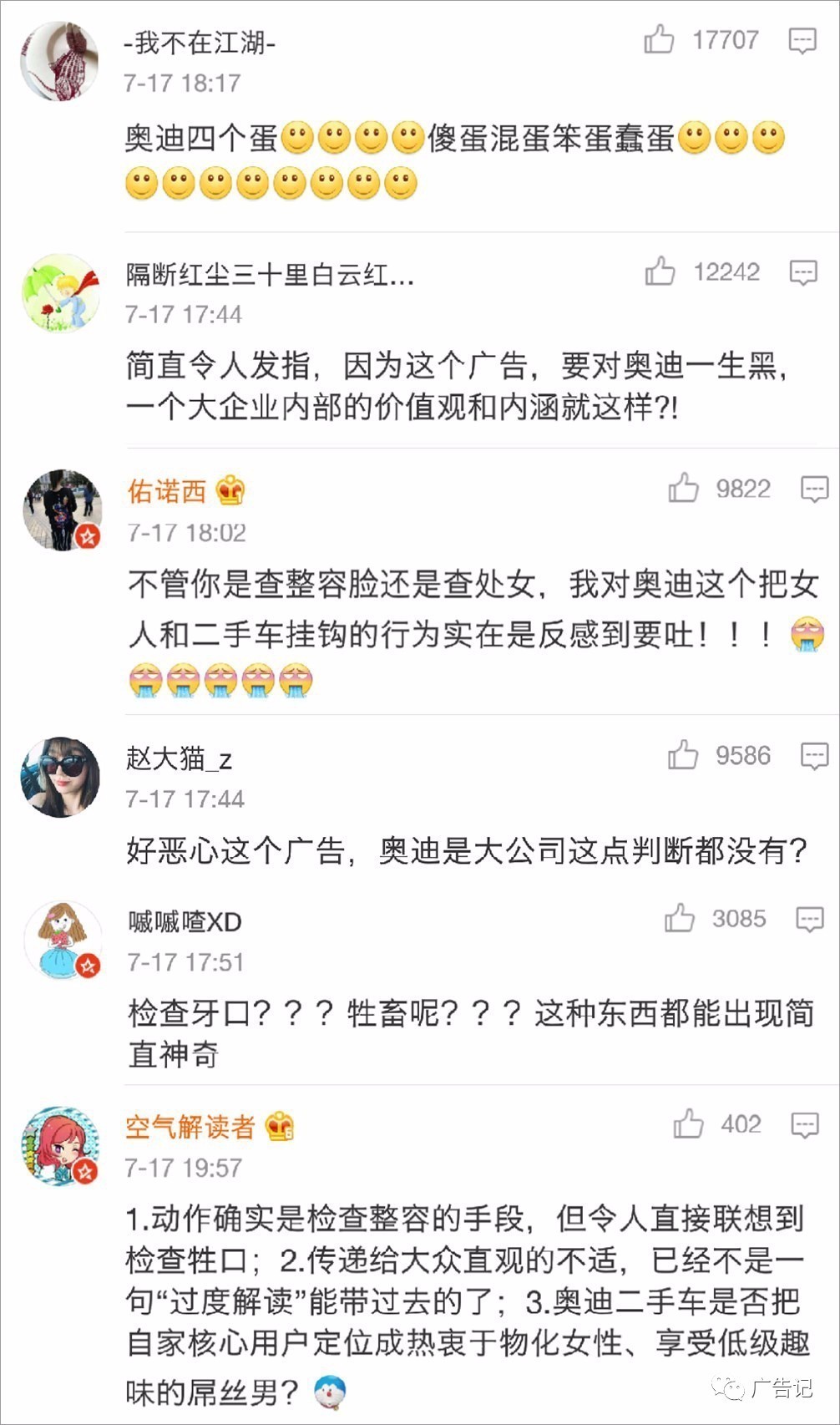840x1425 pixels.
Task: Like the comment by -我不在江湖-
Action: pyautogui.click(x=659, y=39)
